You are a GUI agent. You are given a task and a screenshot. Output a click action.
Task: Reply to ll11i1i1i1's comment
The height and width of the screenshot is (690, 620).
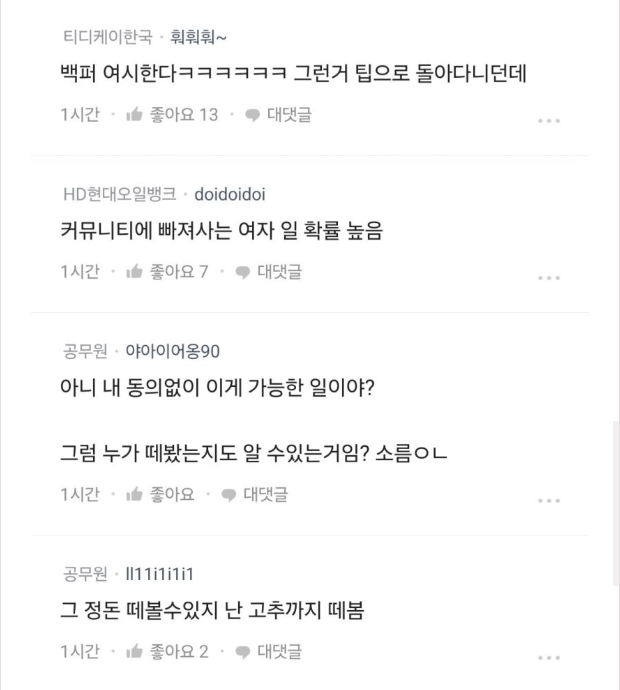click(x=268, y=652)
